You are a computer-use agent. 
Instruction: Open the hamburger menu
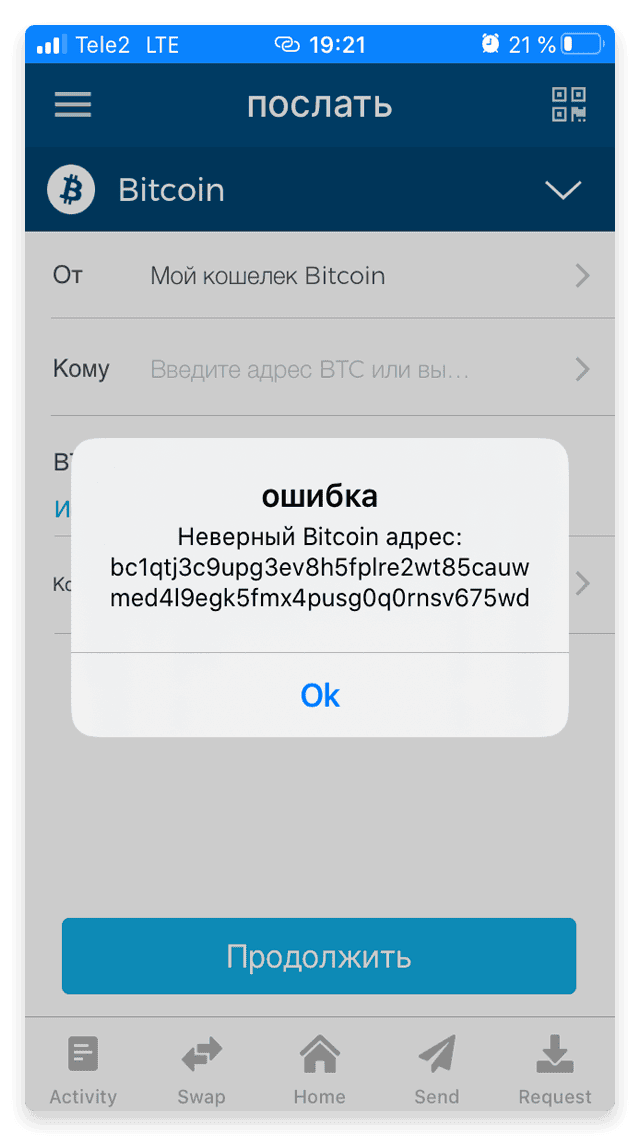[x=73, y=105]
